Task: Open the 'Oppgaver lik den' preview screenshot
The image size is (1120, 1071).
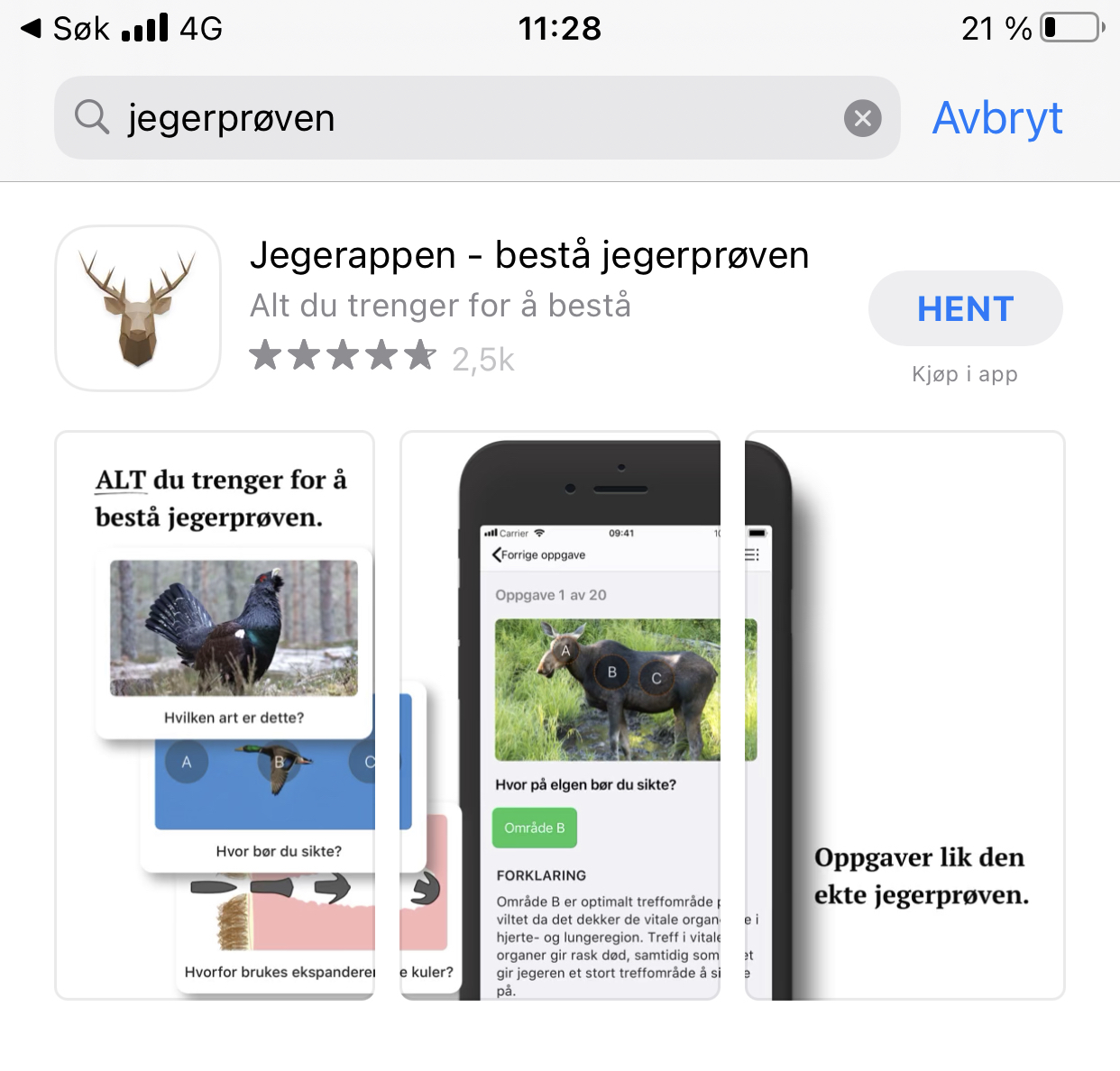Action: 904,715
